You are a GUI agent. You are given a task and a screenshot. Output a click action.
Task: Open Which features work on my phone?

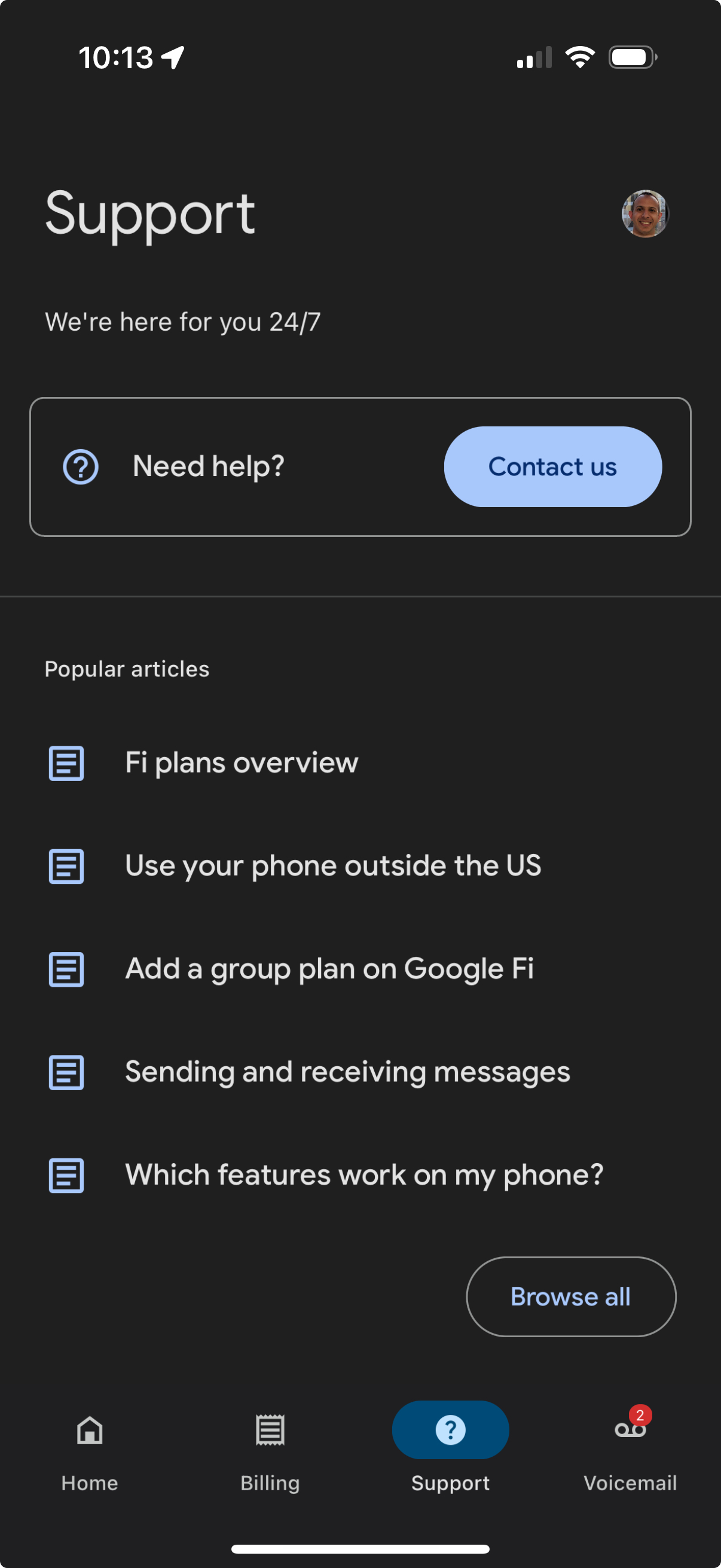coord(364,1175)
